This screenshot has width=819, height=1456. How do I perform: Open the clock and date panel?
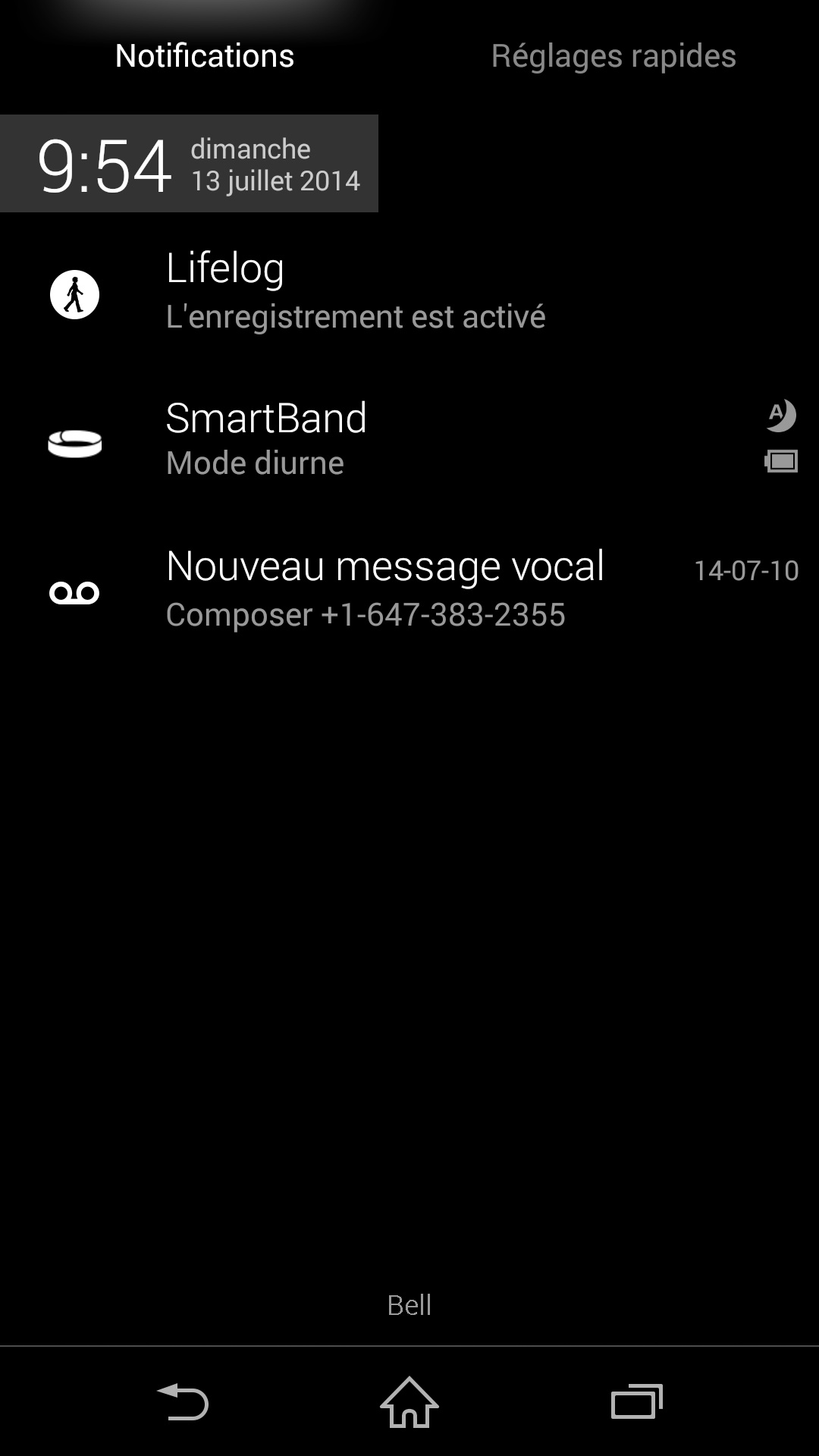pos(189,164)
